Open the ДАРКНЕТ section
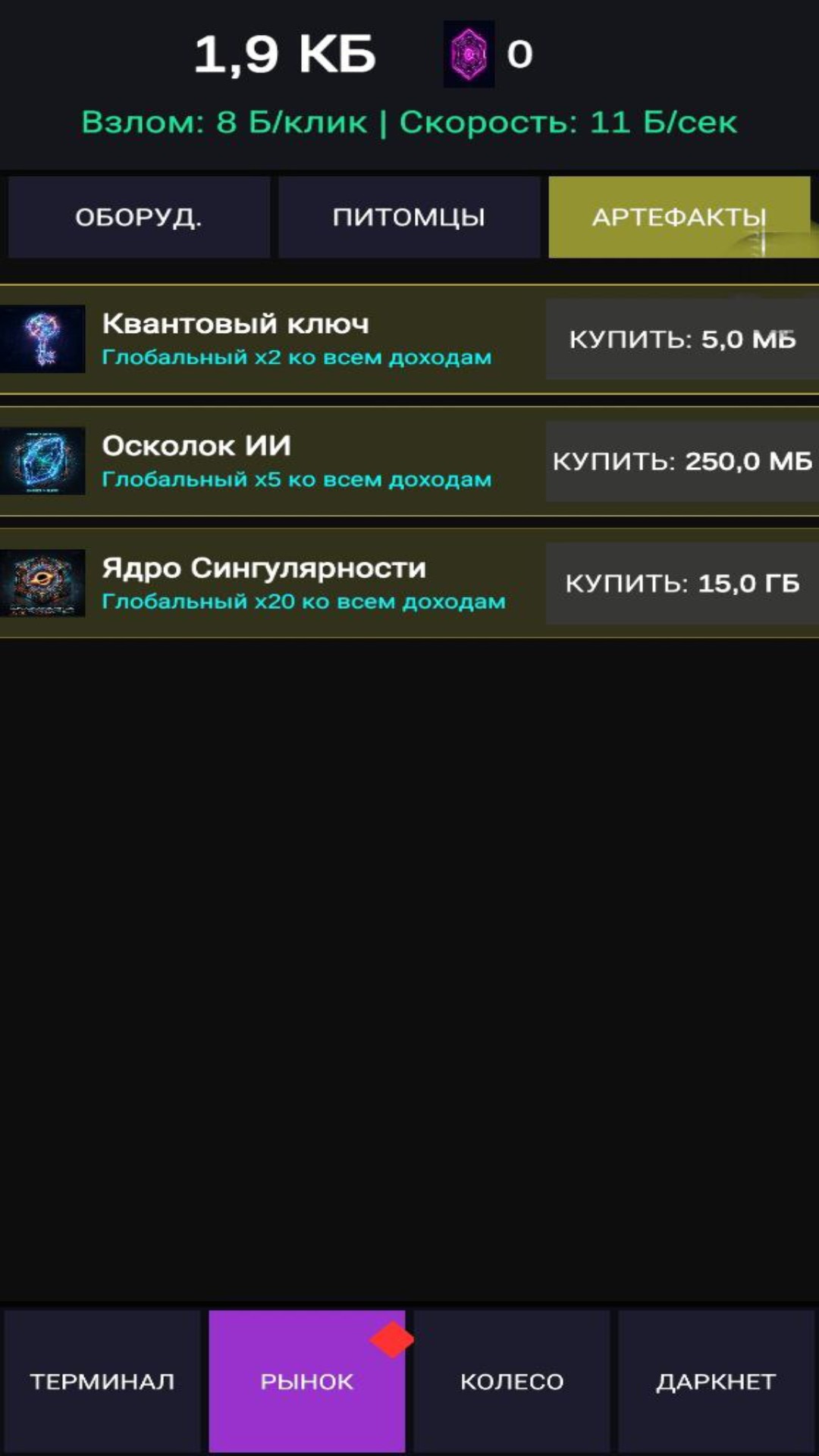The image size is (819, 1456). click(x=717, y=1381)
